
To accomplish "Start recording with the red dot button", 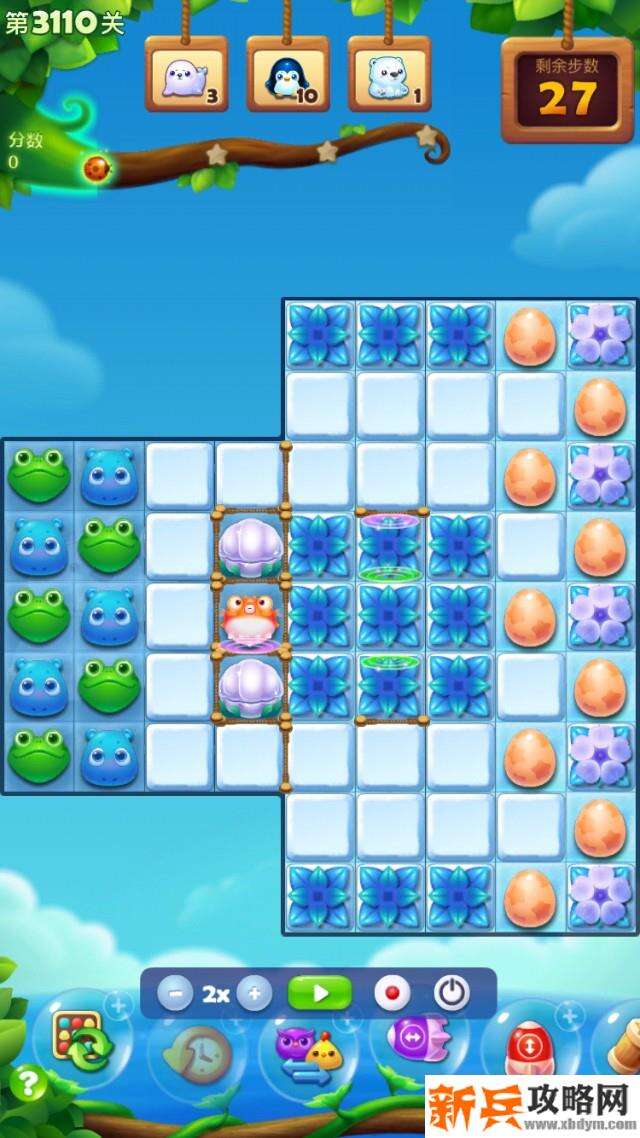I will coord(392,994).
